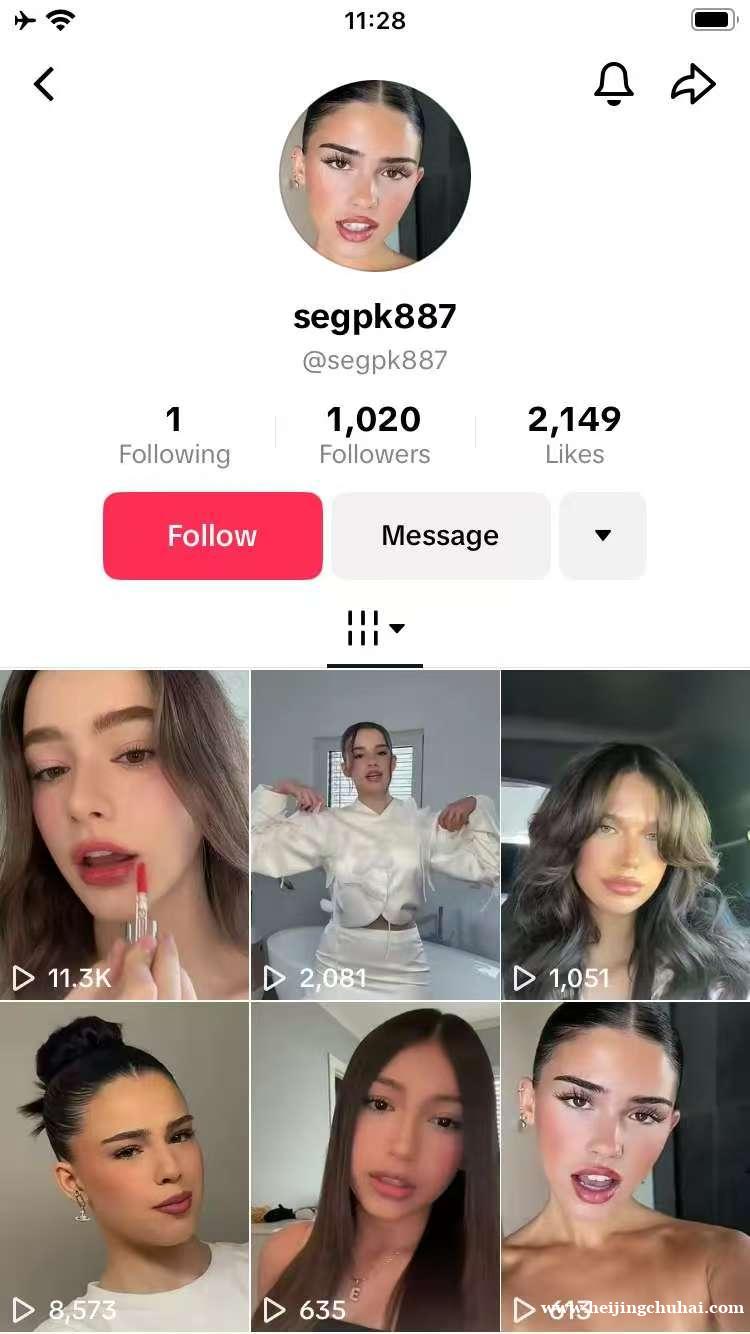Follow the segpk887 account
Screen dimensions: 750x1334
pyautogui.click(x=212, y=536)
